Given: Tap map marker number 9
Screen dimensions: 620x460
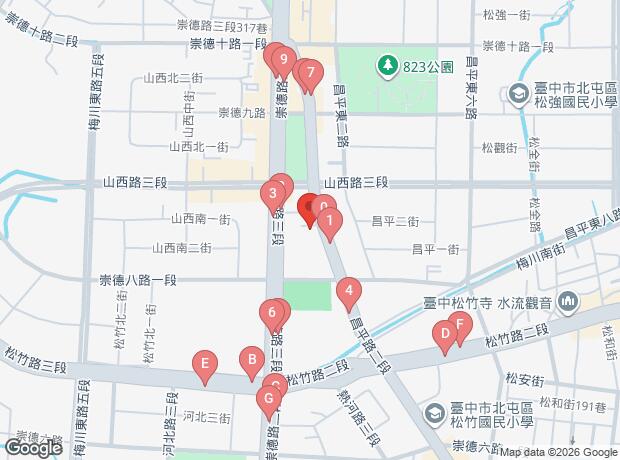Looking at the screenshot, I should click(x=284, y=61).
